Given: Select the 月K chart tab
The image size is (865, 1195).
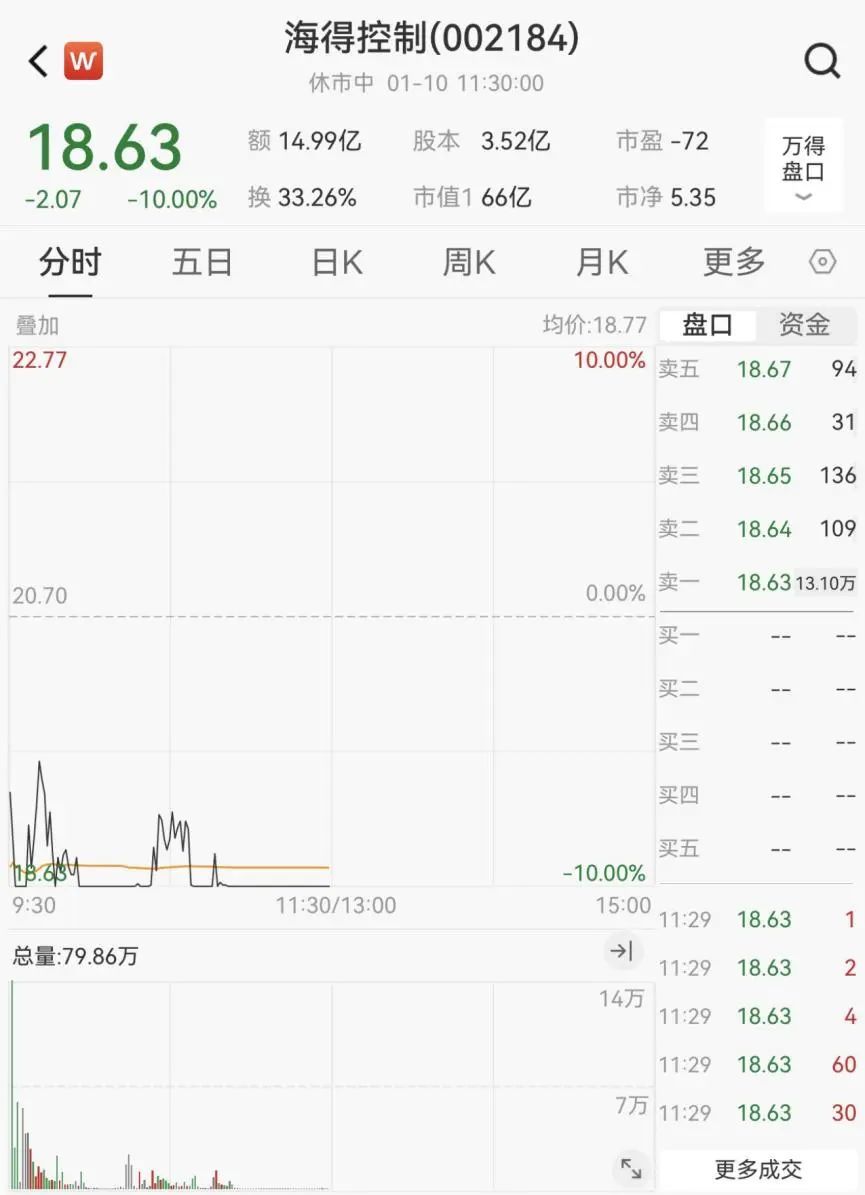Looking at the screenshot, I should (601, 263).
